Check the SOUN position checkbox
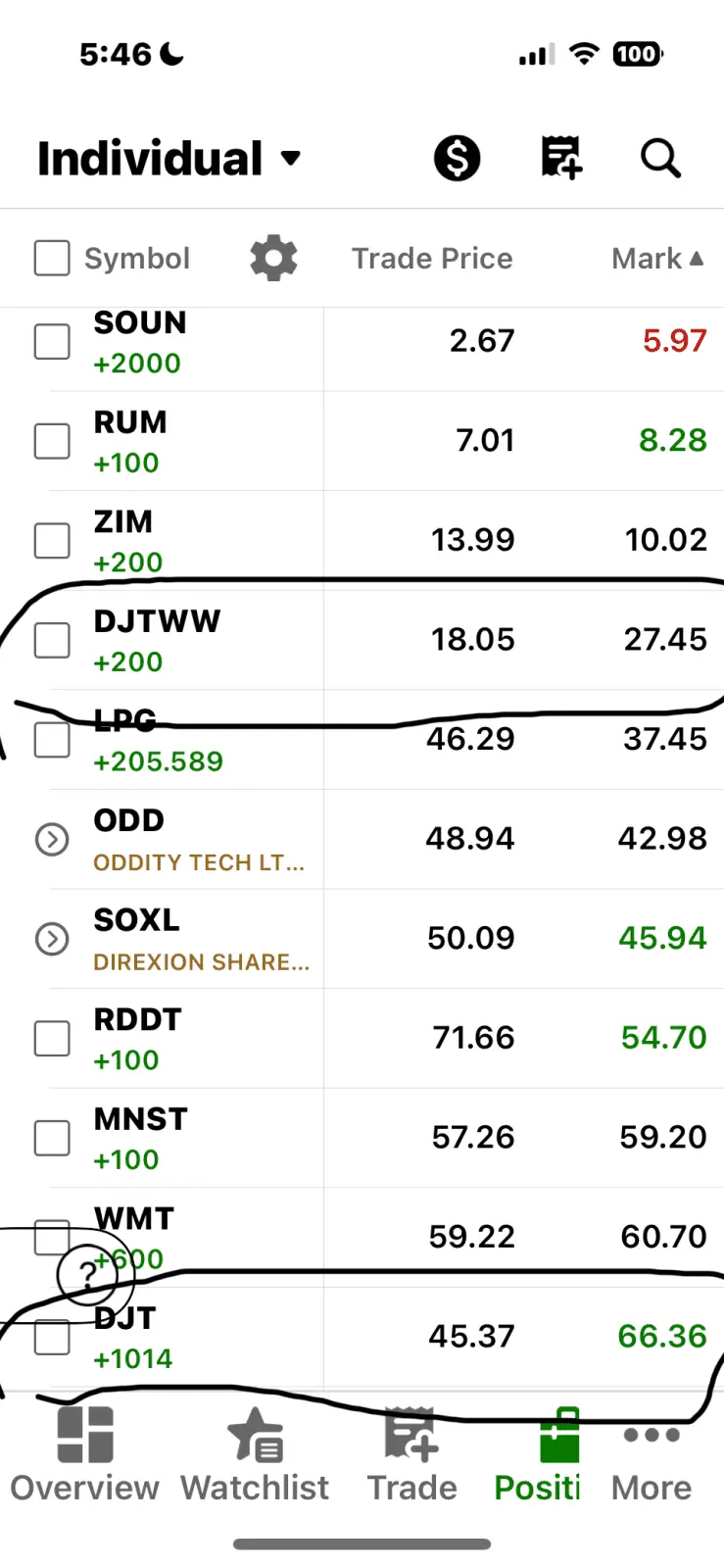Viewport: 724px width, 1568px height. (52, 342)
